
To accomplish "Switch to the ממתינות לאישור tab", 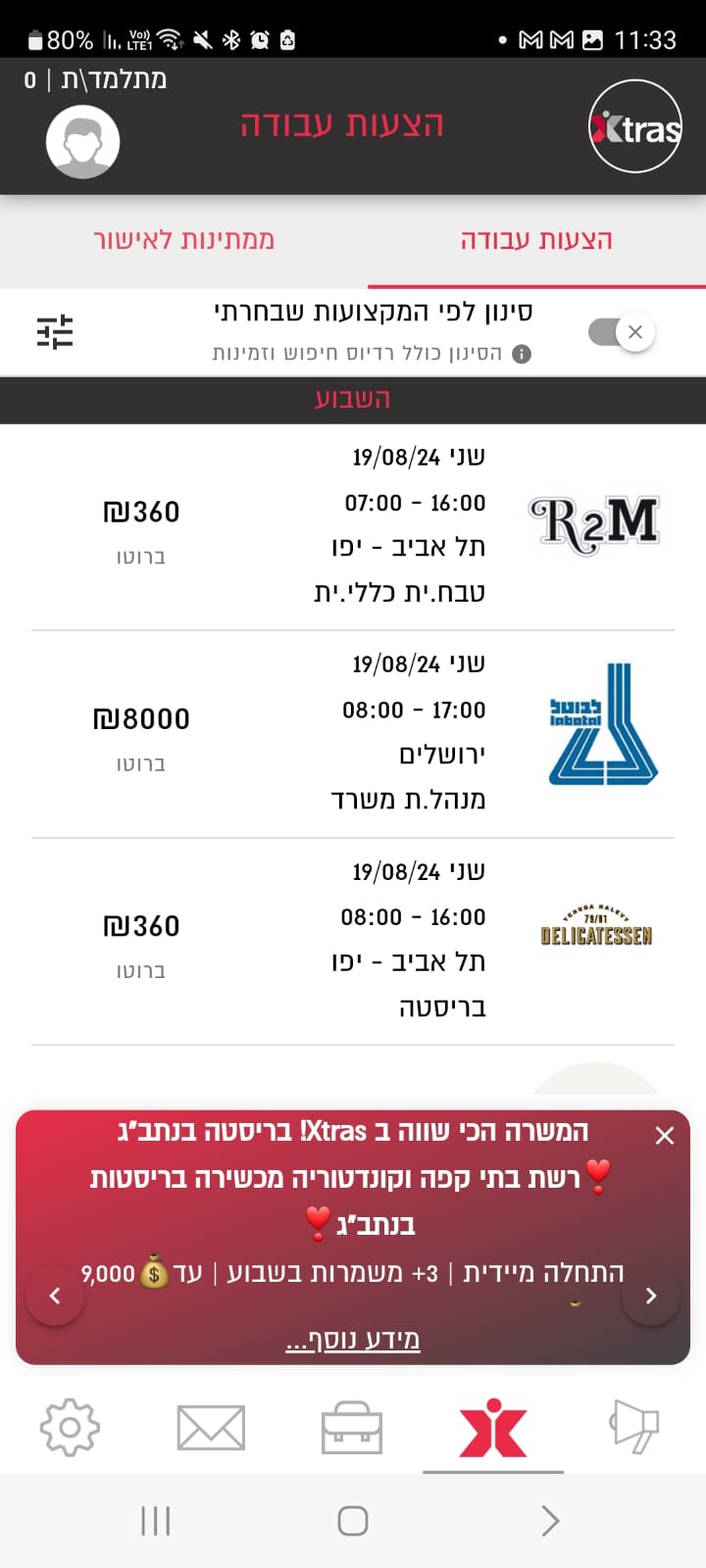I will pos(183,240).
